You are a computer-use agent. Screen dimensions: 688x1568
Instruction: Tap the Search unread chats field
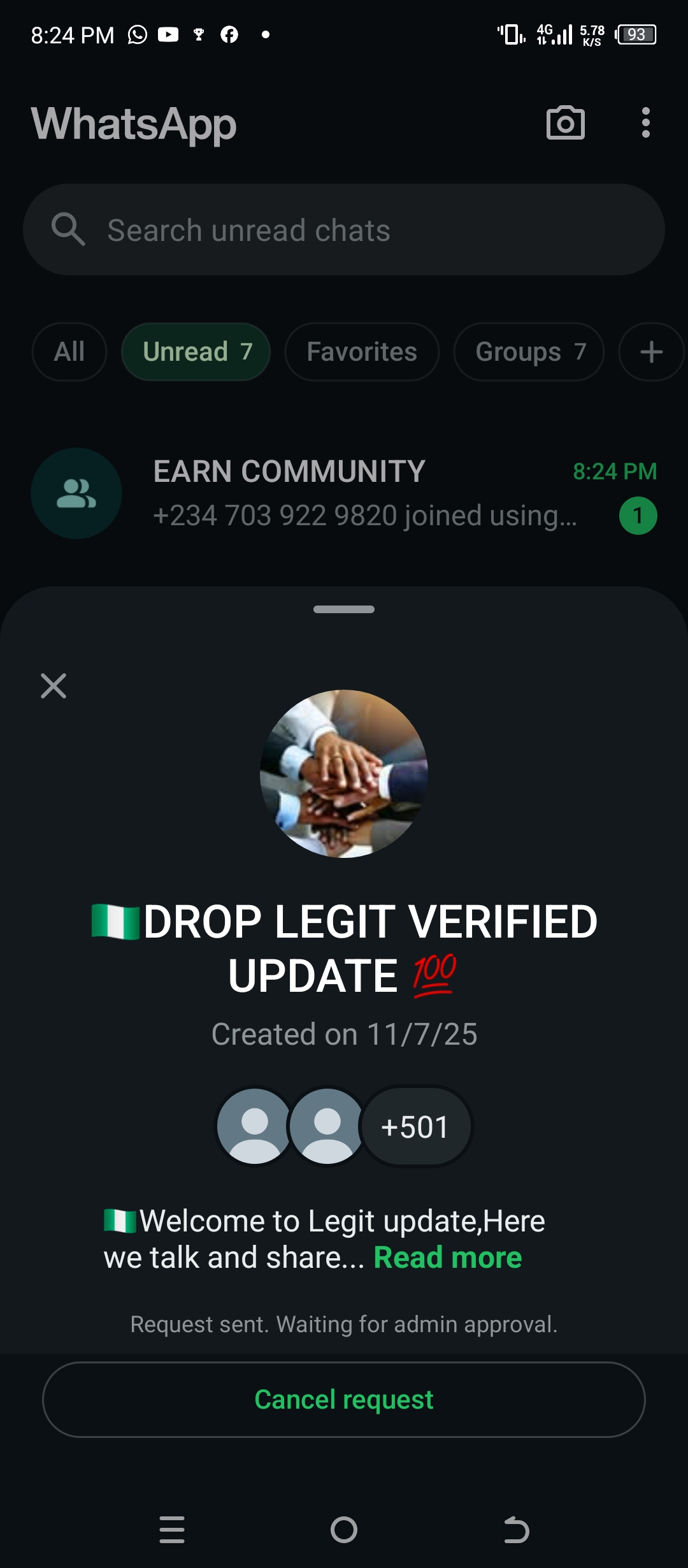click(344, 230)
